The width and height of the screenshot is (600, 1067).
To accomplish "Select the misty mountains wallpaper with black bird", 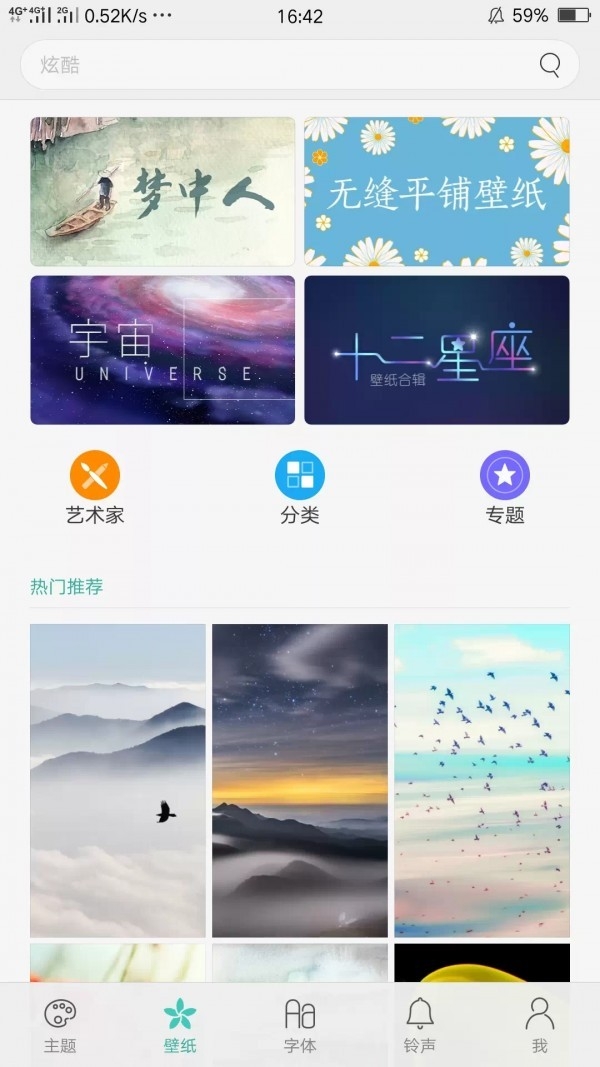I will point(118,780).
